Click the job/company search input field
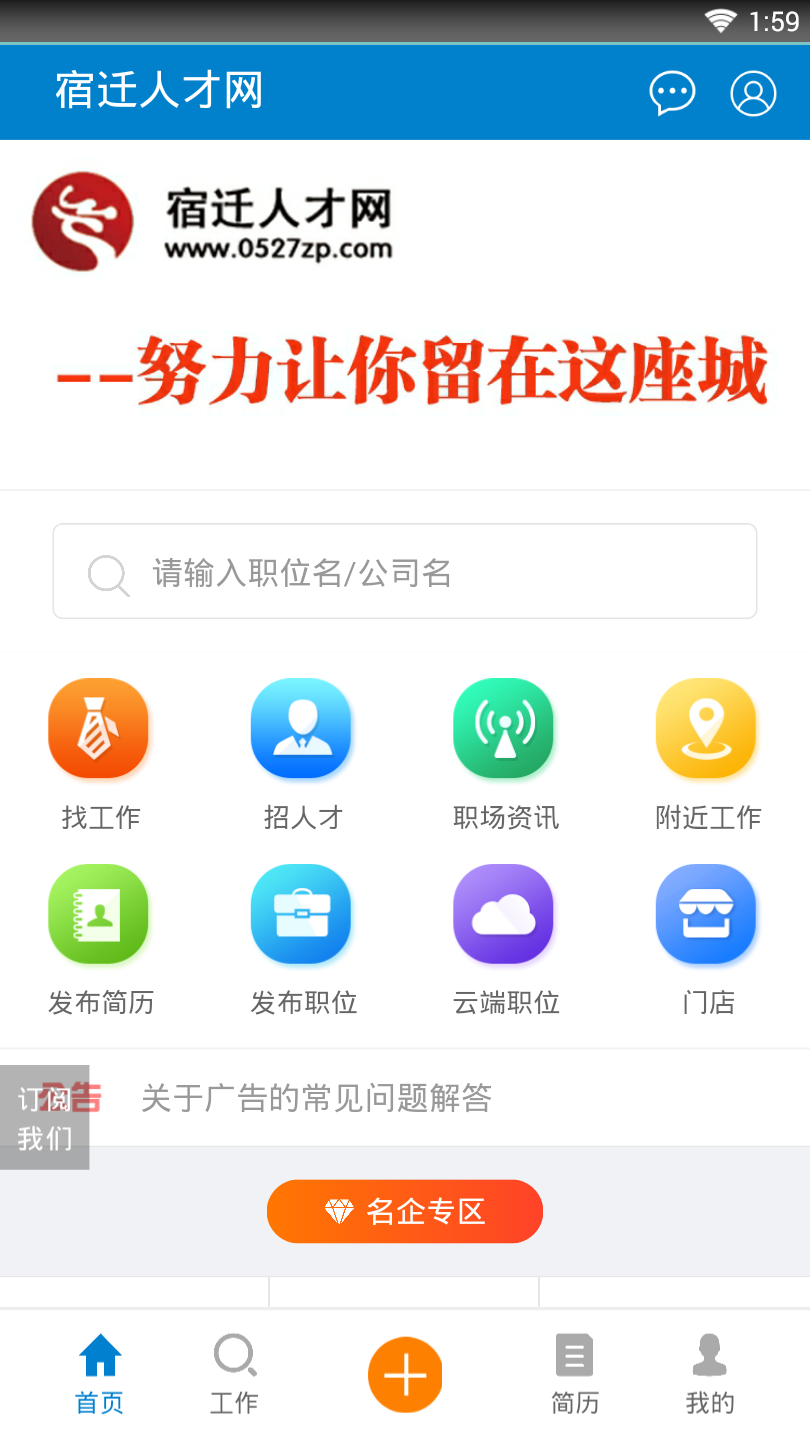Viewport: 810px width, 1440px height. tap(404, 571)
